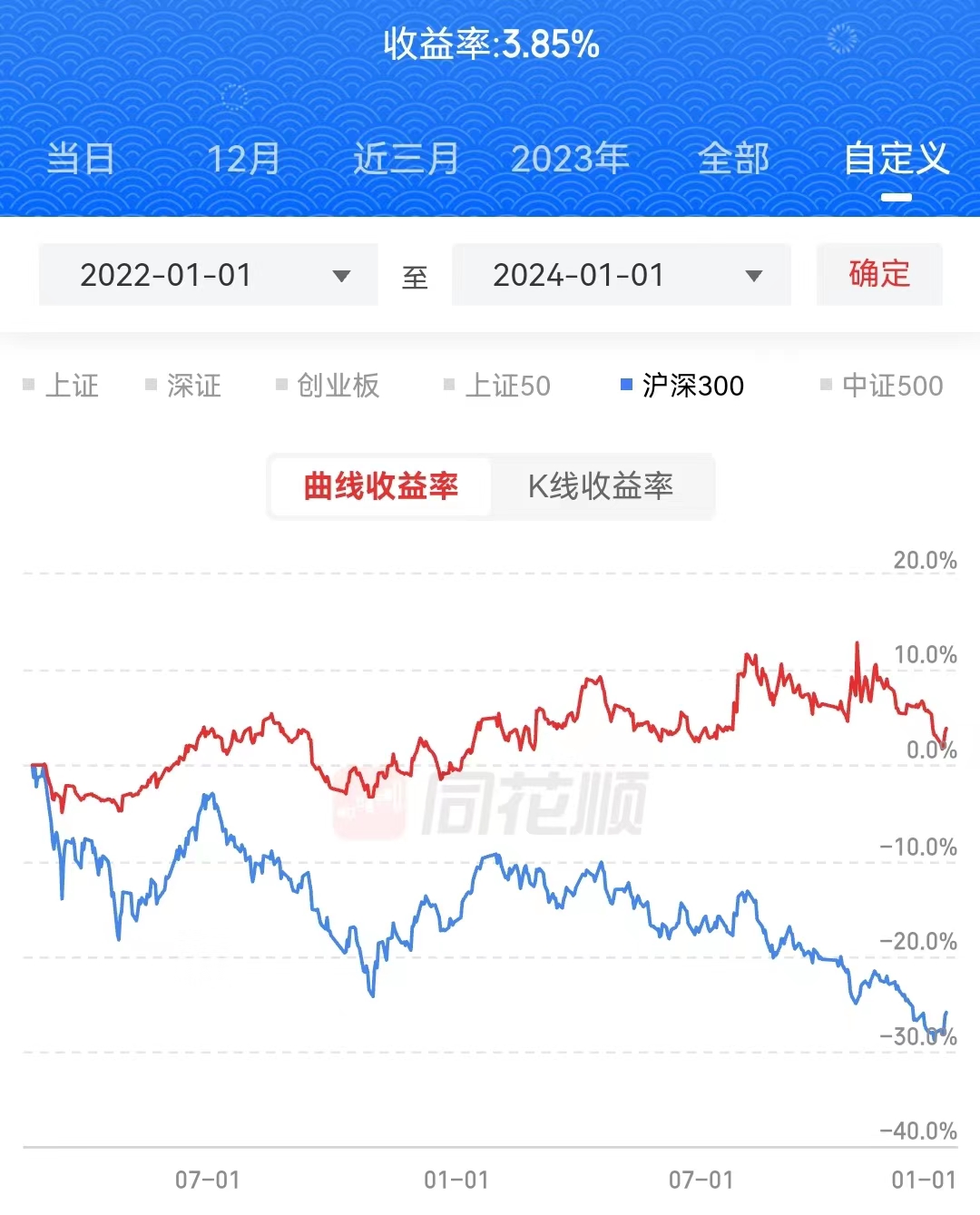Switch to K线收益率 chart view
Viewport: 980px width, 1215px height.
tap(601, 486)
